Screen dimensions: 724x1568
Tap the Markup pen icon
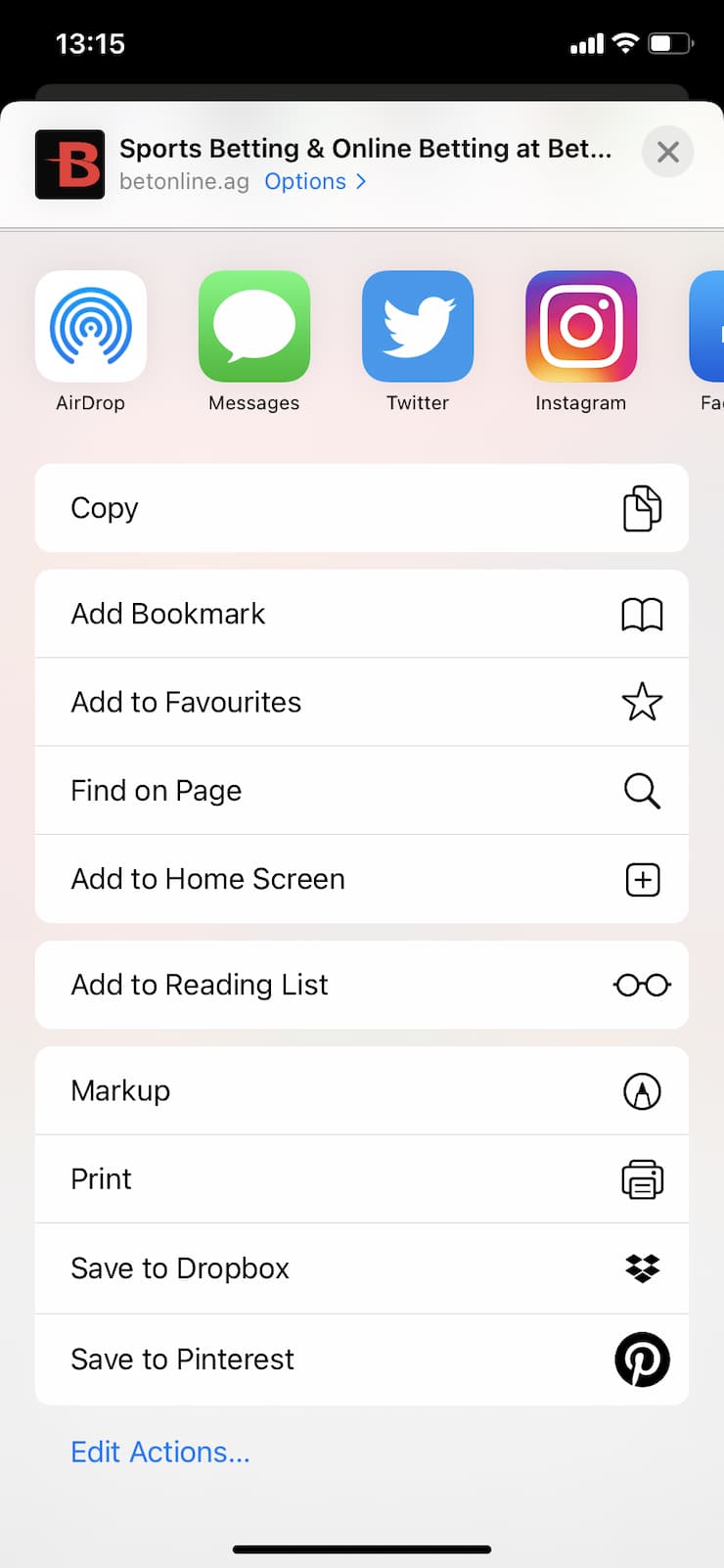click(643, 1090)
